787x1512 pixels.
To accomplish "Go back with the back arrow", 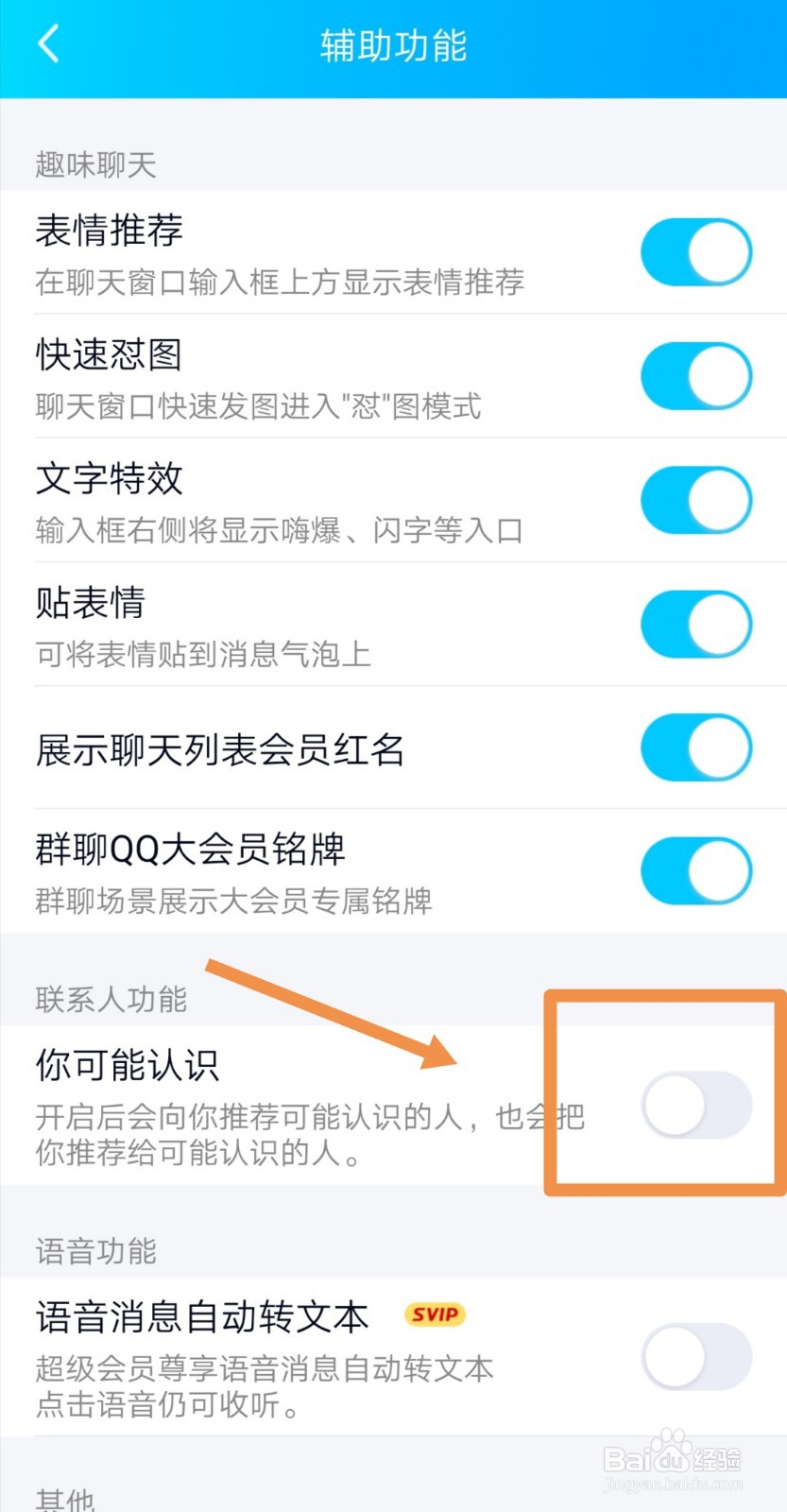I will coord(47,43).
